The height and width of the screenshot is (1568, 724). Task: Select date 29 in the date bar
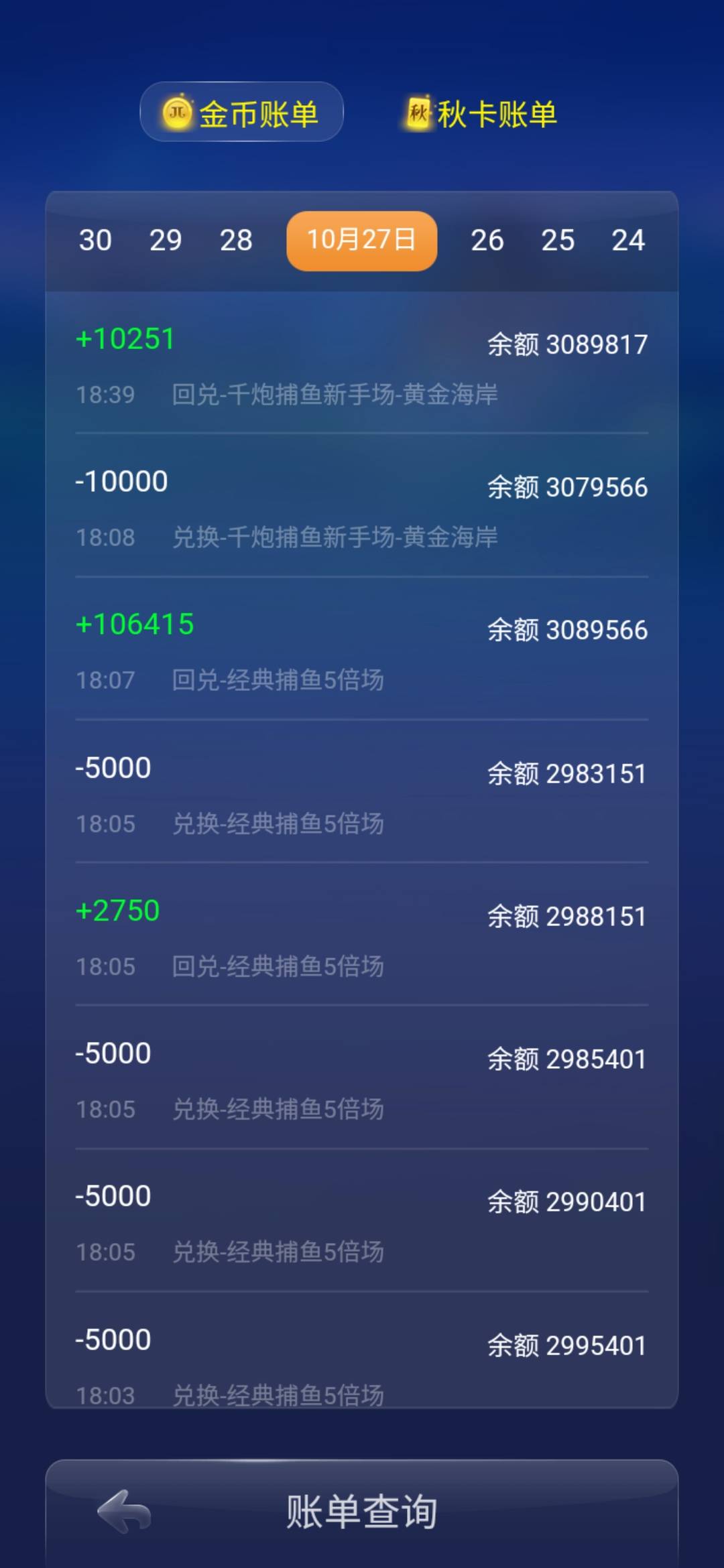166,240
